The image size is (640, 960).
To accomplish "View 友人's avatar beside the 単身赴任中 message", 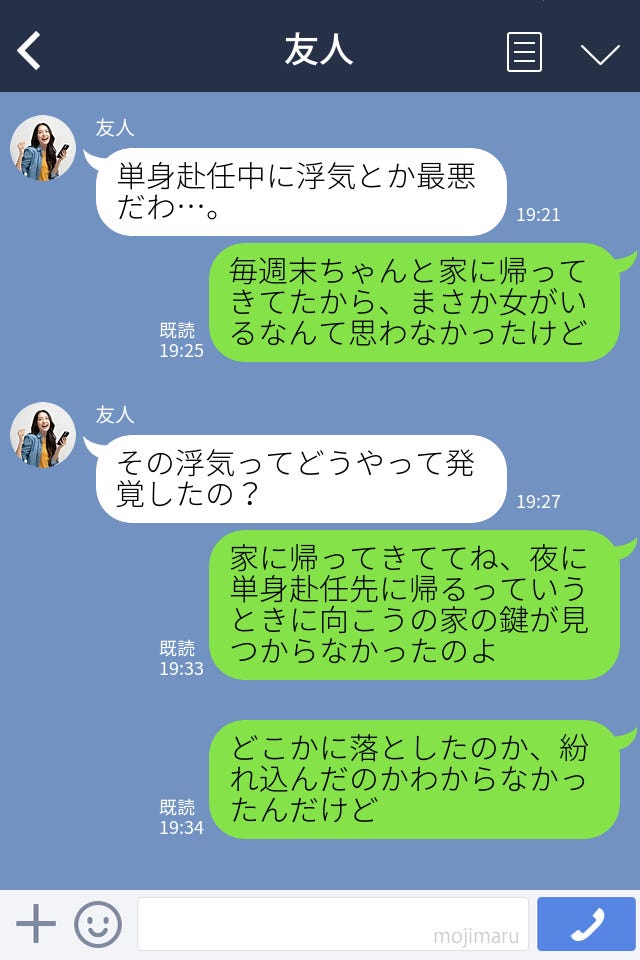I will 43,149.
